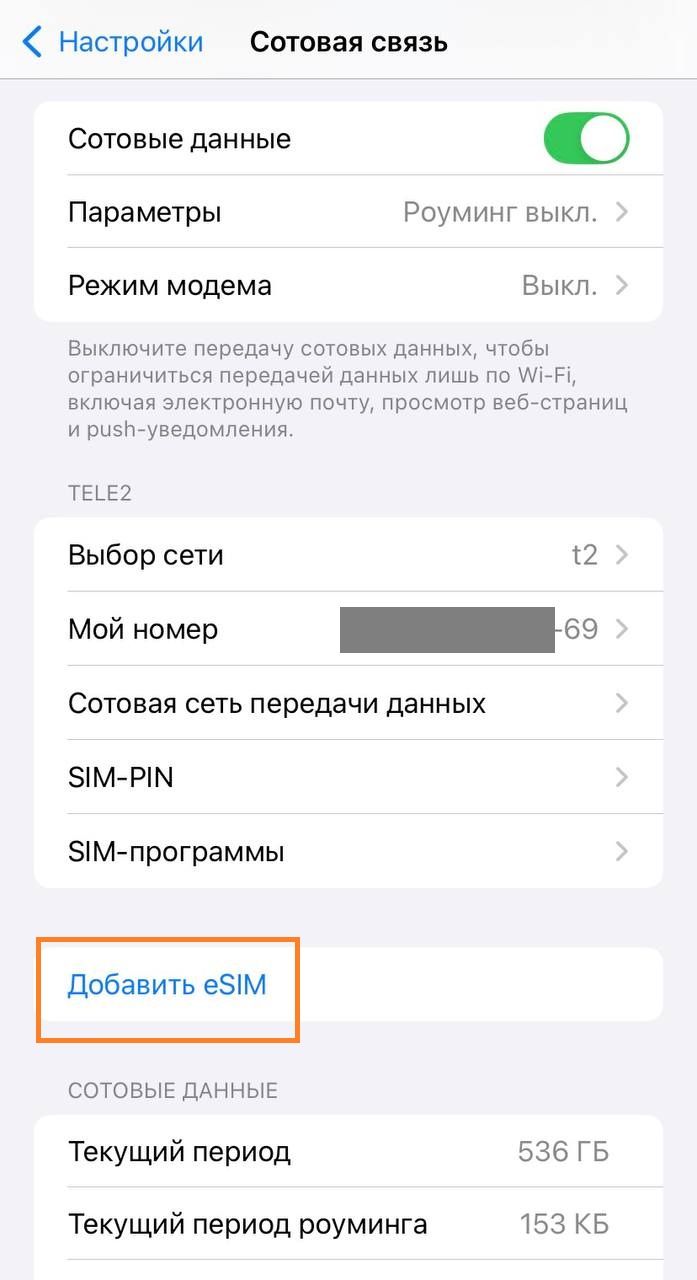This screenshot has width=697, height=1280.
Task: Open the Мой номер row
Action: pos(348,629)
